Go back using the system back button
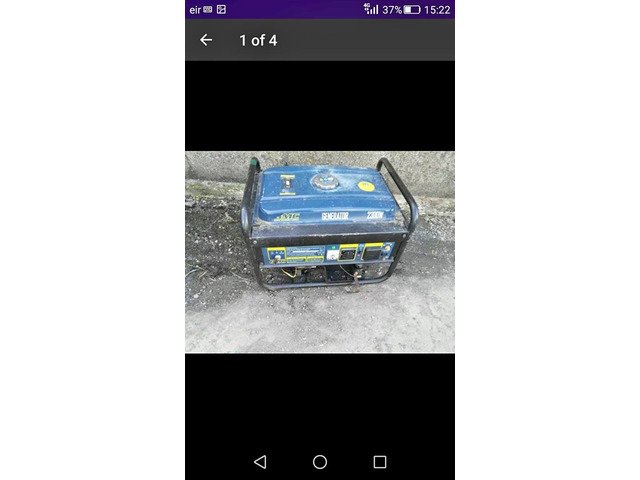 point(260,462)
